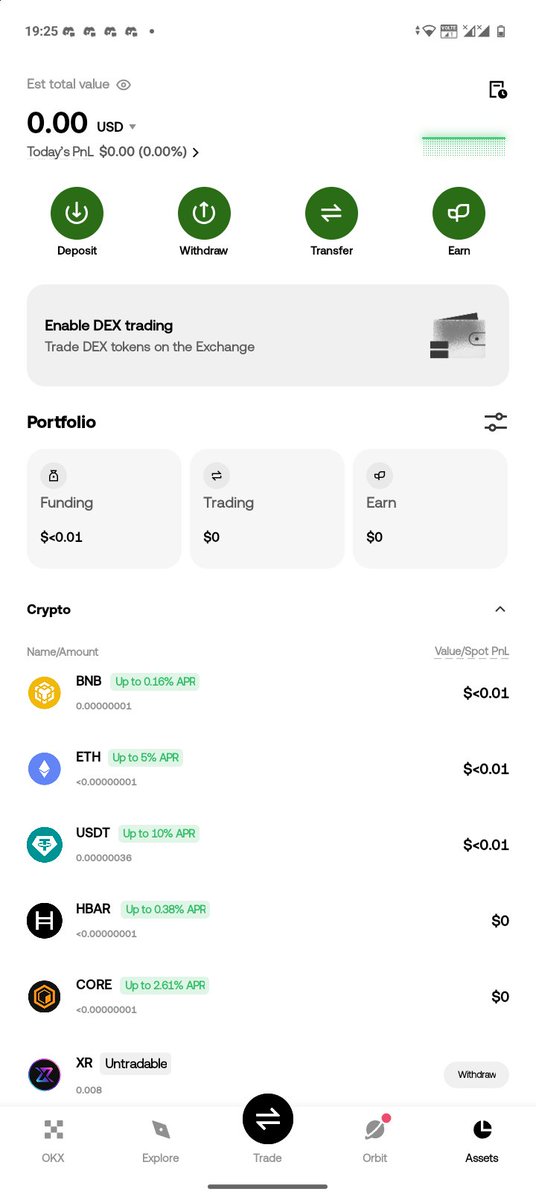Image resolution: width=536 pixels, height=1200 pixels.
Task: Switch to the Explore tab
Action: coord(160,1141)
